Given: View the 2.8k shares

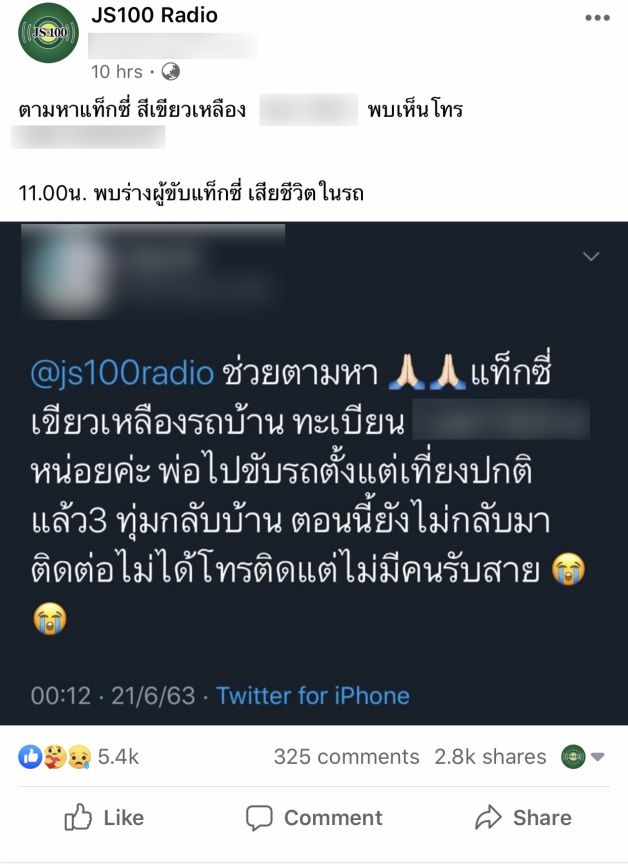Looking at the screenshot, I should 490,757.
